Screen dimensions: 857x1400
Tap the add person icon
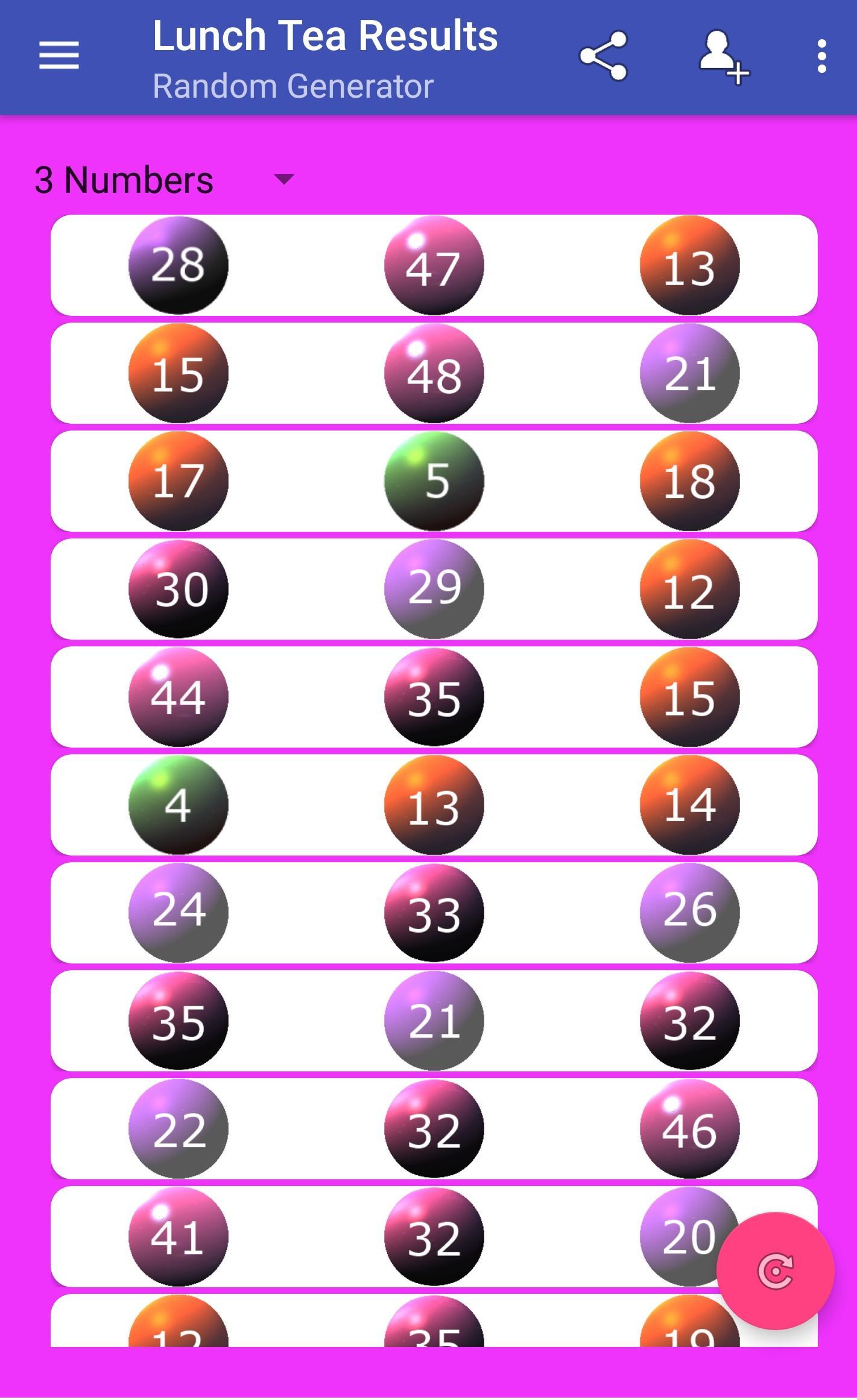pos(723,57)
